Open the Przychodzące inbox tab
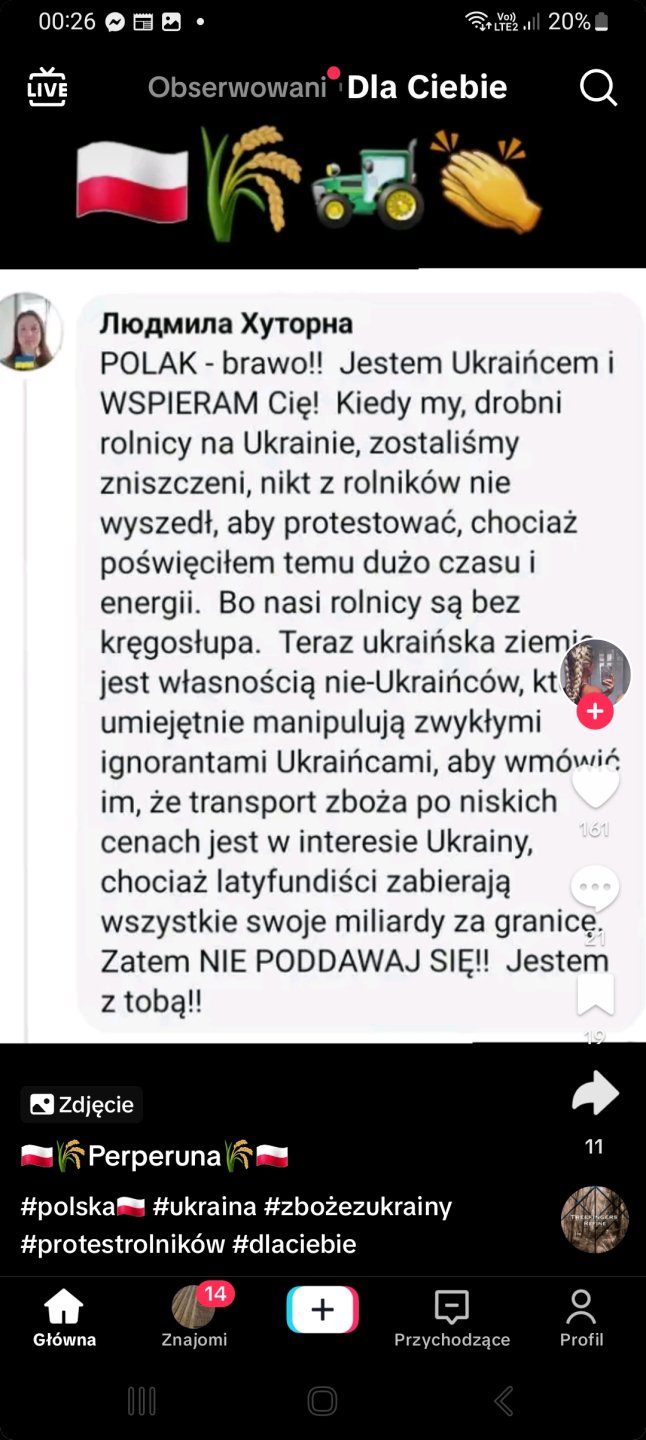The image size is (646, 1440). 452,1318
